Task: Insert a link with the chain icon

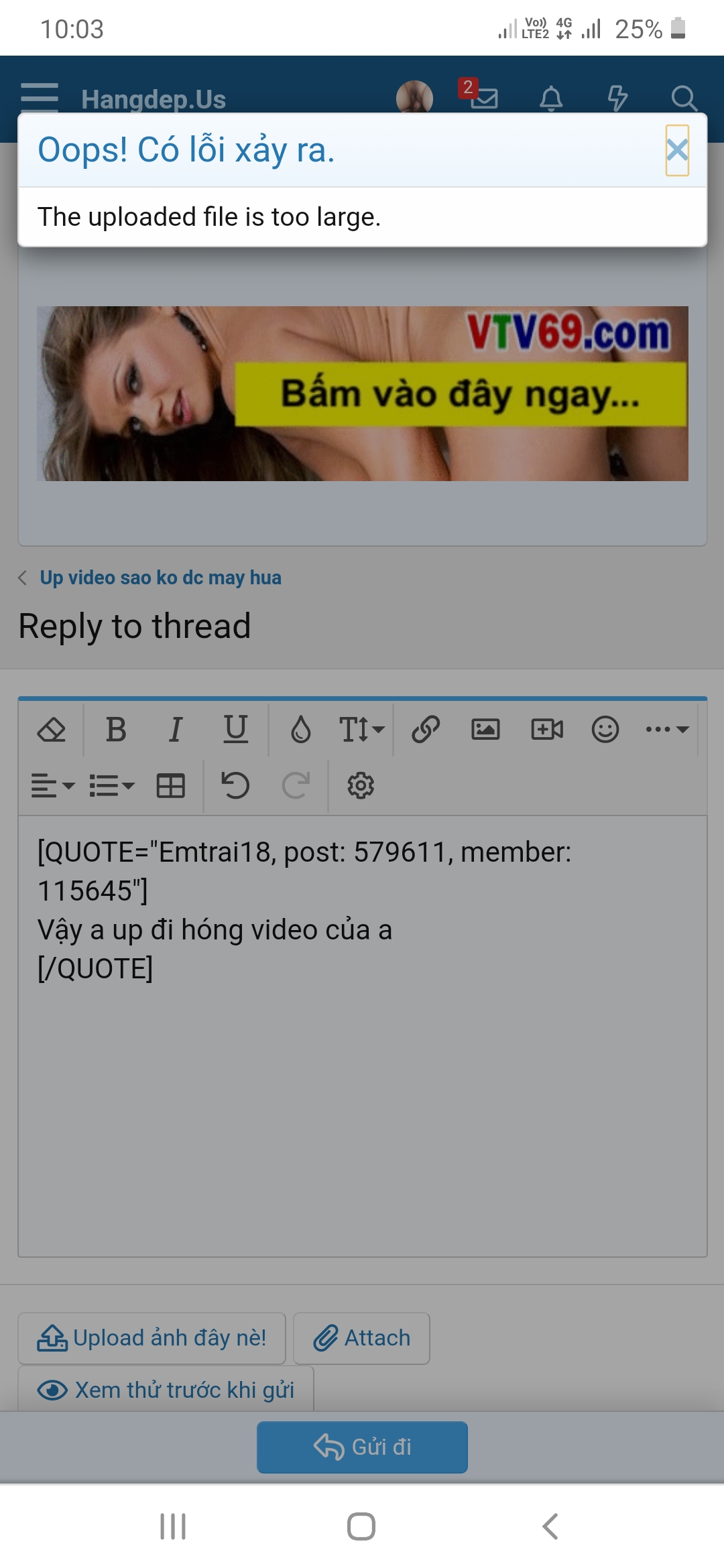Action: pyautogui.click(x=426, y=729)
